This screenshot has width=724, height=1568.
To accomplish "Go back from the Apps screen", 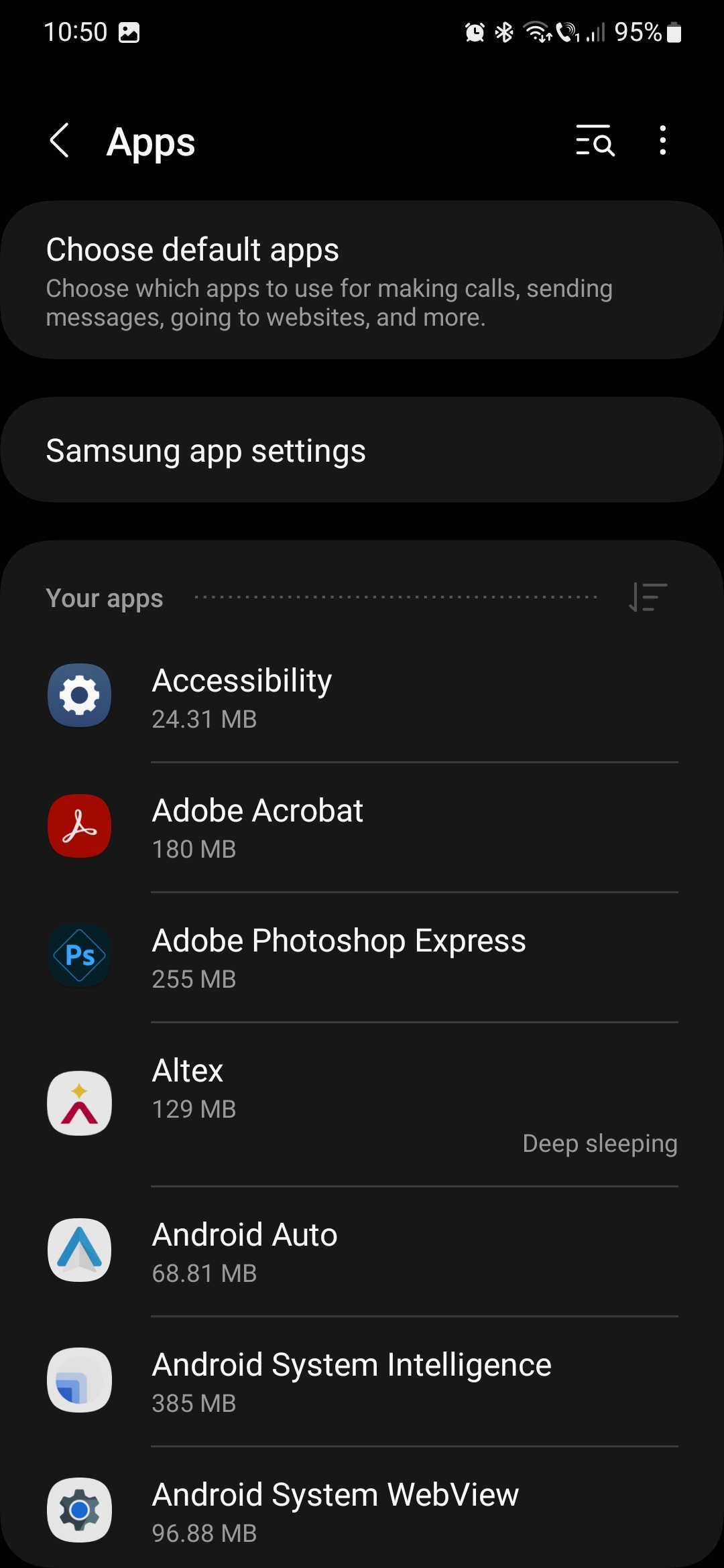I will [x=60, y=141].
